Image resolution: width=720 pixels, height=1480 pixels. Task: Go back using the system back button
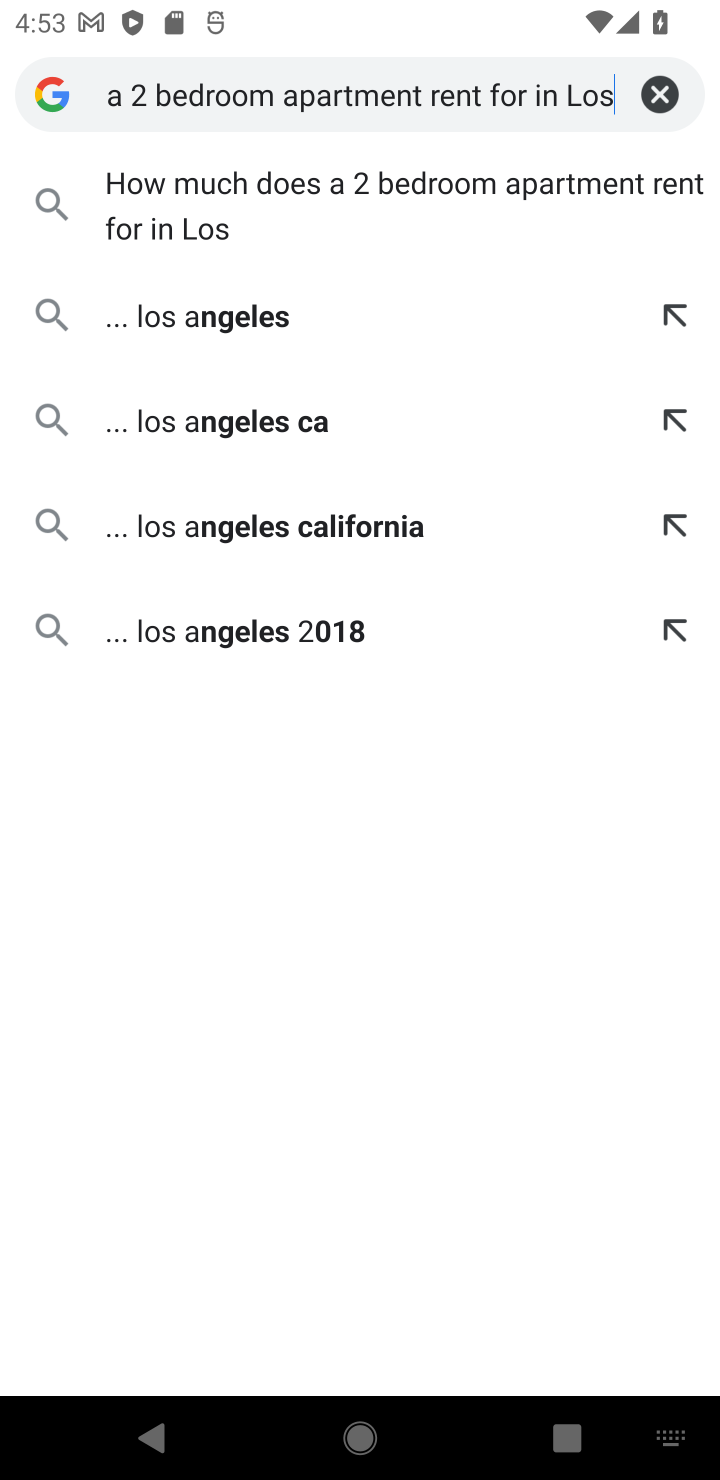[152, 1439]
